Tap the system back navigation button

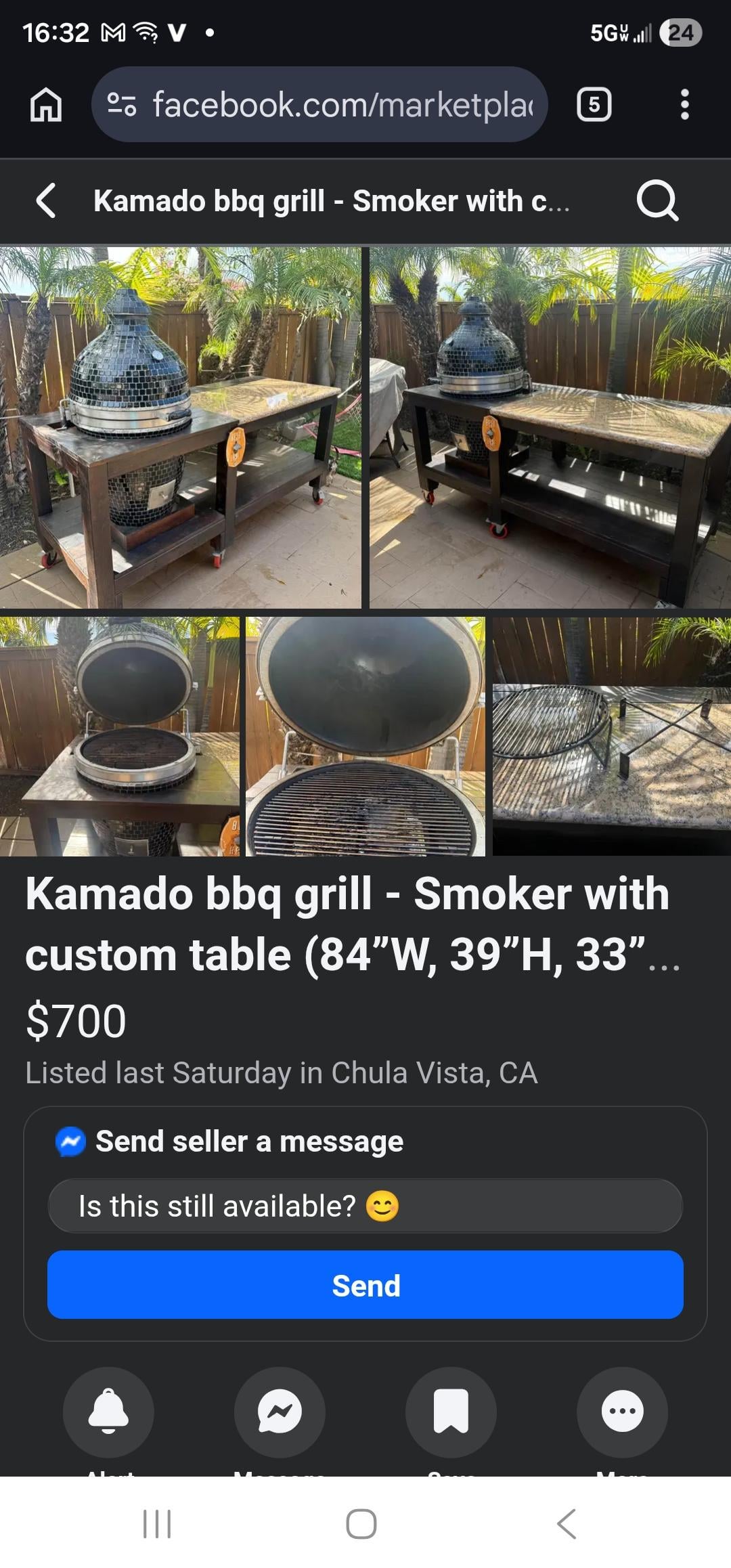click(x=566, y=1524)
